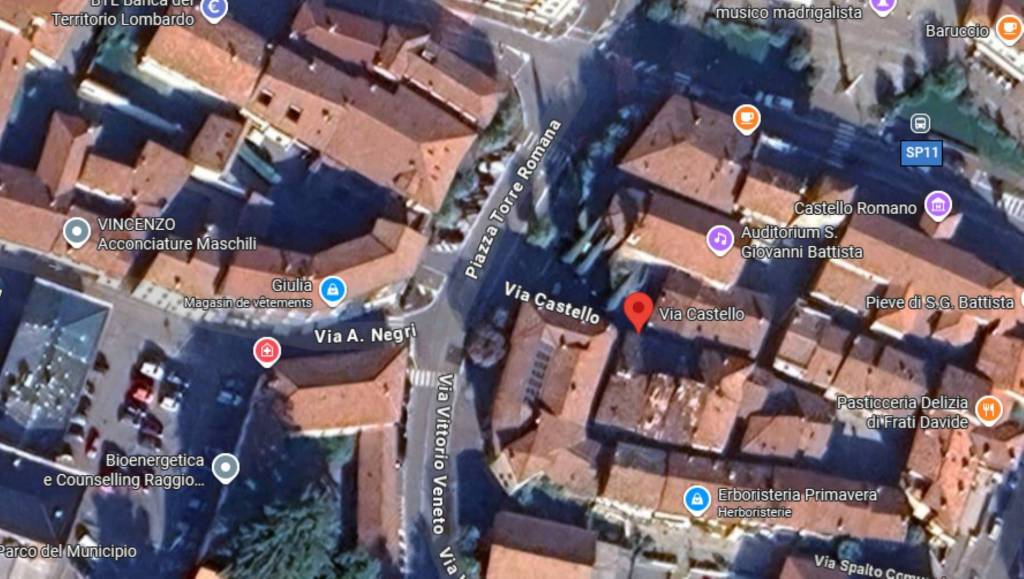The width and height of the screenshot is (1024, 579).
Task: Open the Baruccio restaurant marker
Action: click(1007, 30)
